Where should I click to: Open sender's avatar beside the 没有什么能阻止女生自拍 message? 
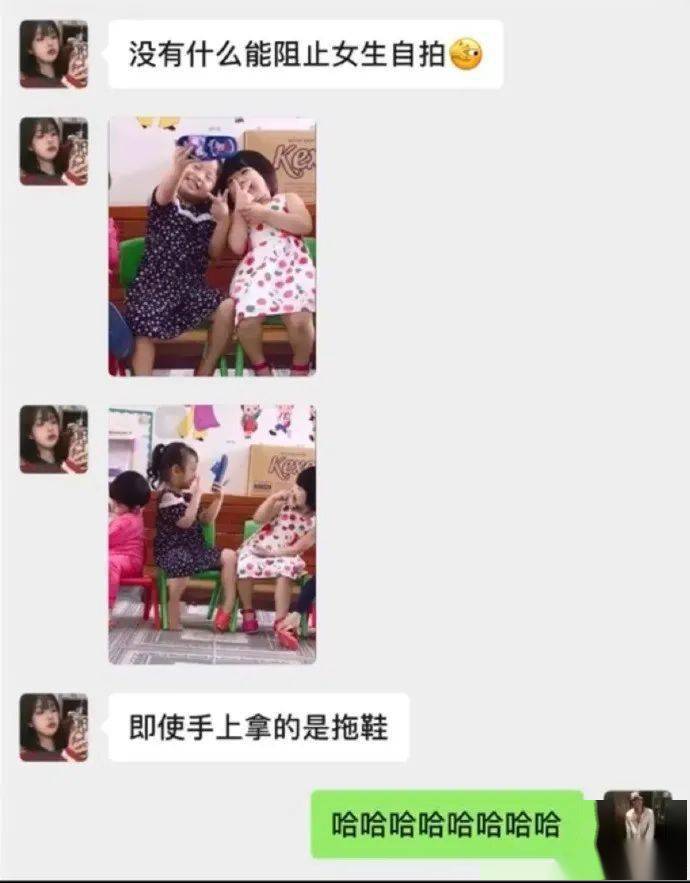(54, 54)
